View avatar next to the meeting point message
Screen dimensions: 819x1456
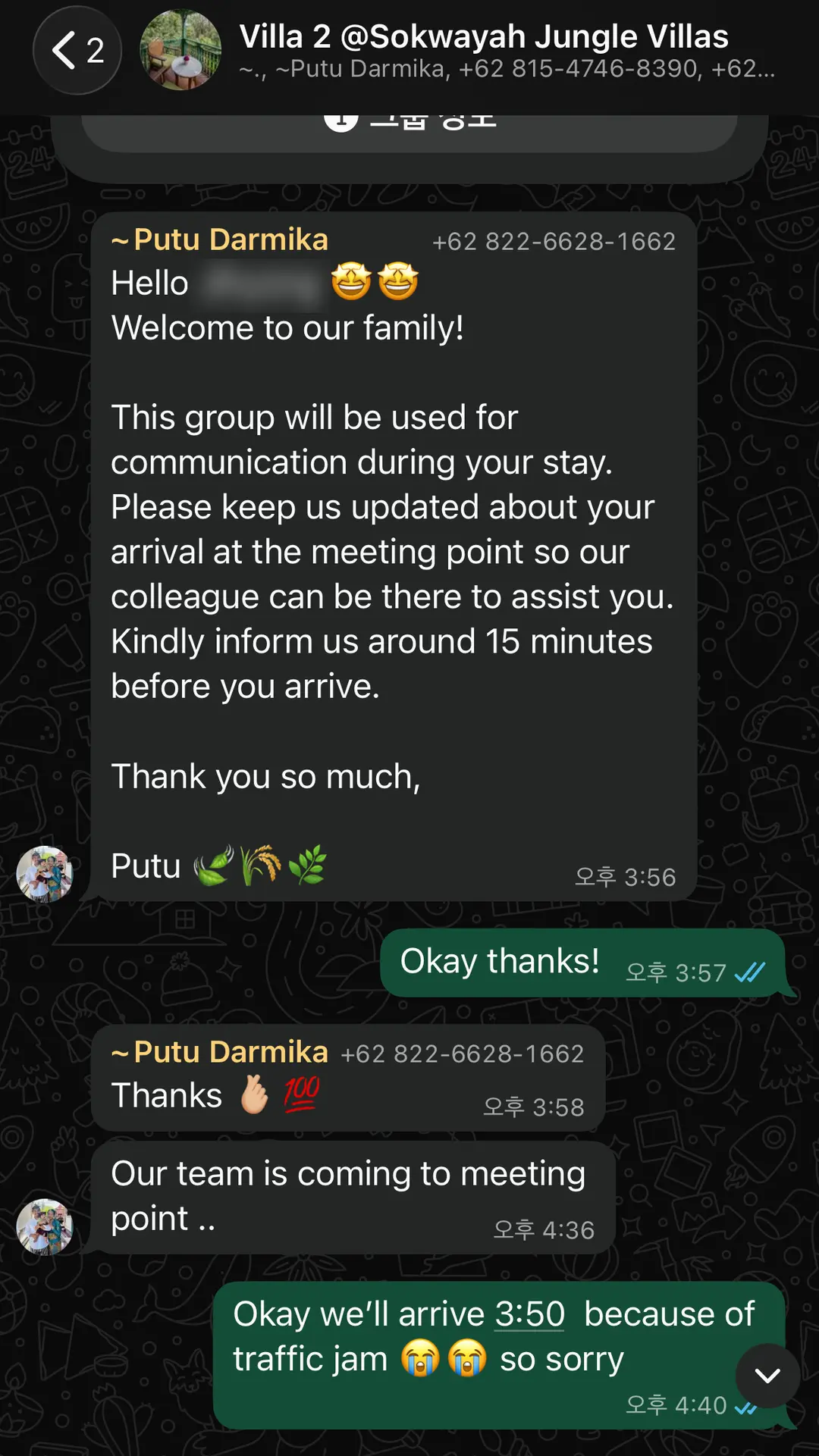[45, 1226]
